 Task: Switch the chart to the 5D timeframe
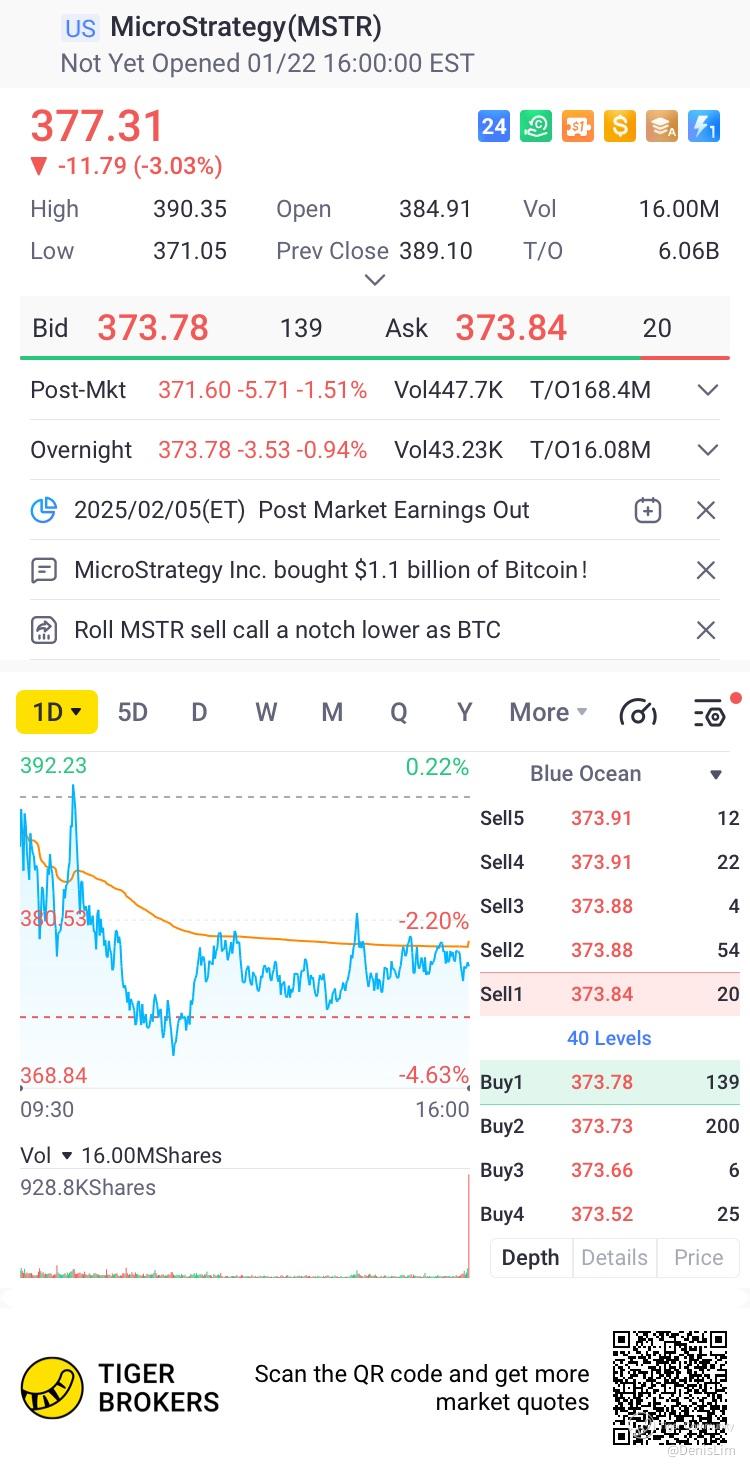[132, 712]
